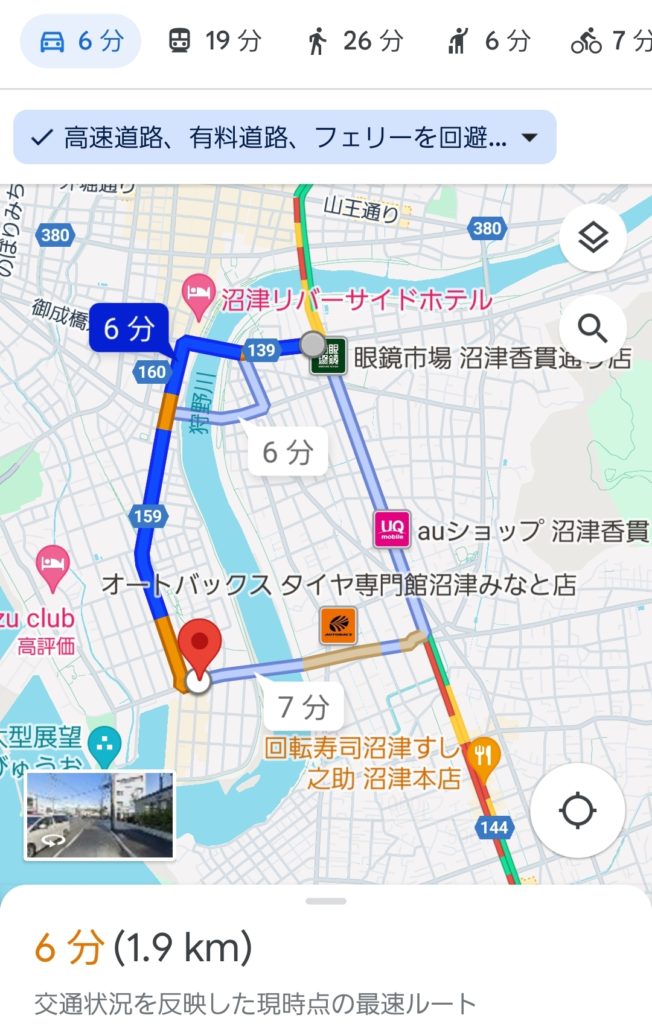Switch to the ride-hailing tab showing 6 分

pos(492,41)
